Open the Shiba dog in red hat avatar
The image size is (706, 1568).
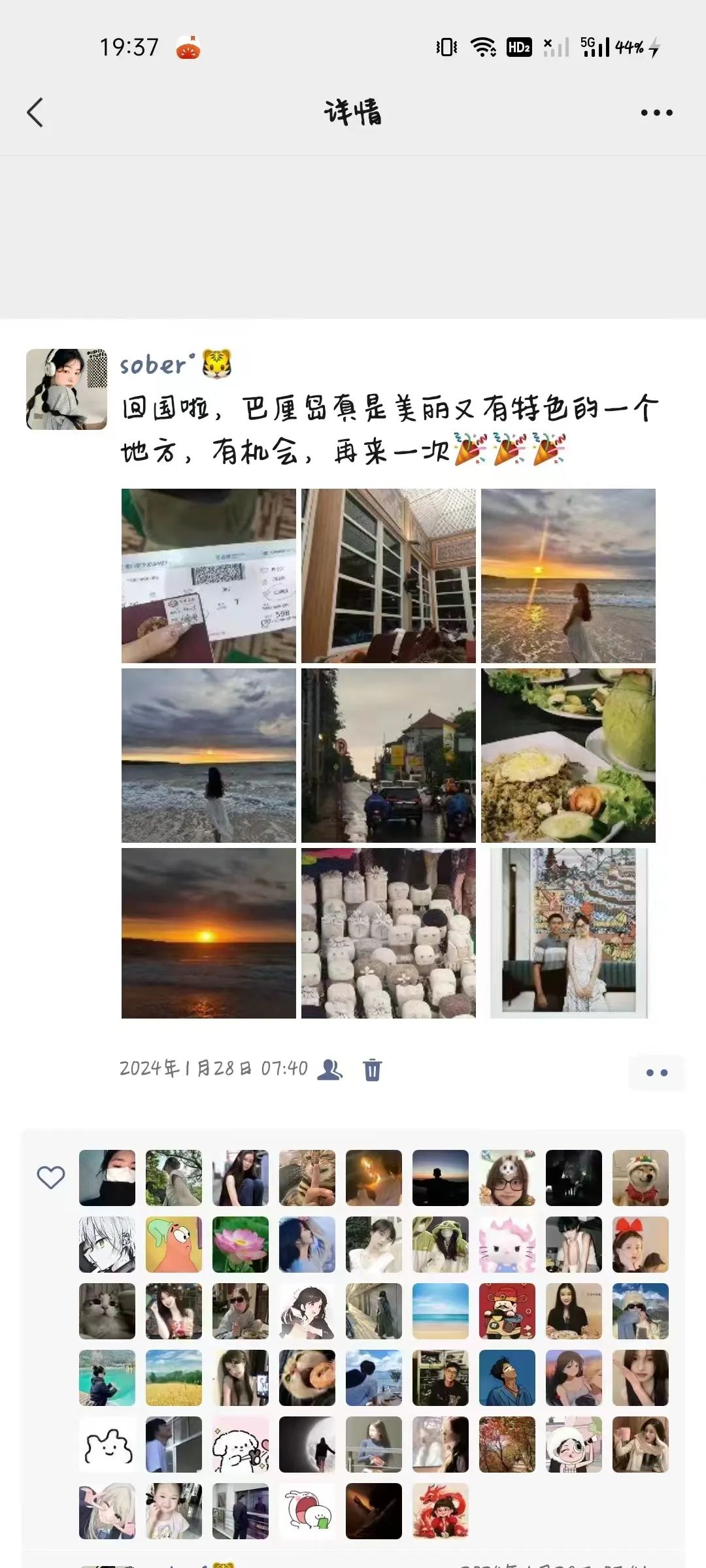(x=641, y=1178)
